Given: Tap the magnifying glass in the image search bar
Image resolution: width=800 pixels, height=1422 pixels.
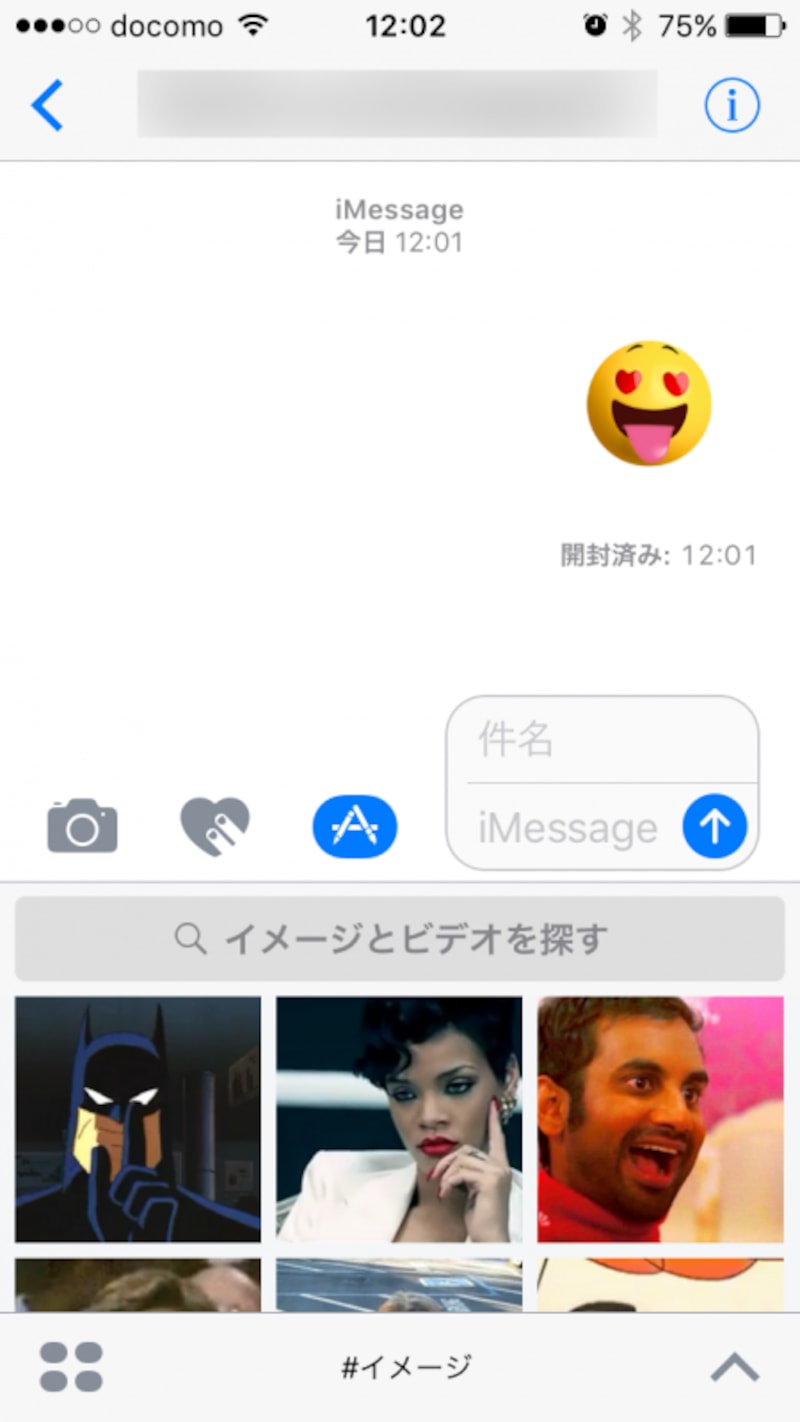Looking at the screenshot, I should pyautogui.click(x=190, y=938).
